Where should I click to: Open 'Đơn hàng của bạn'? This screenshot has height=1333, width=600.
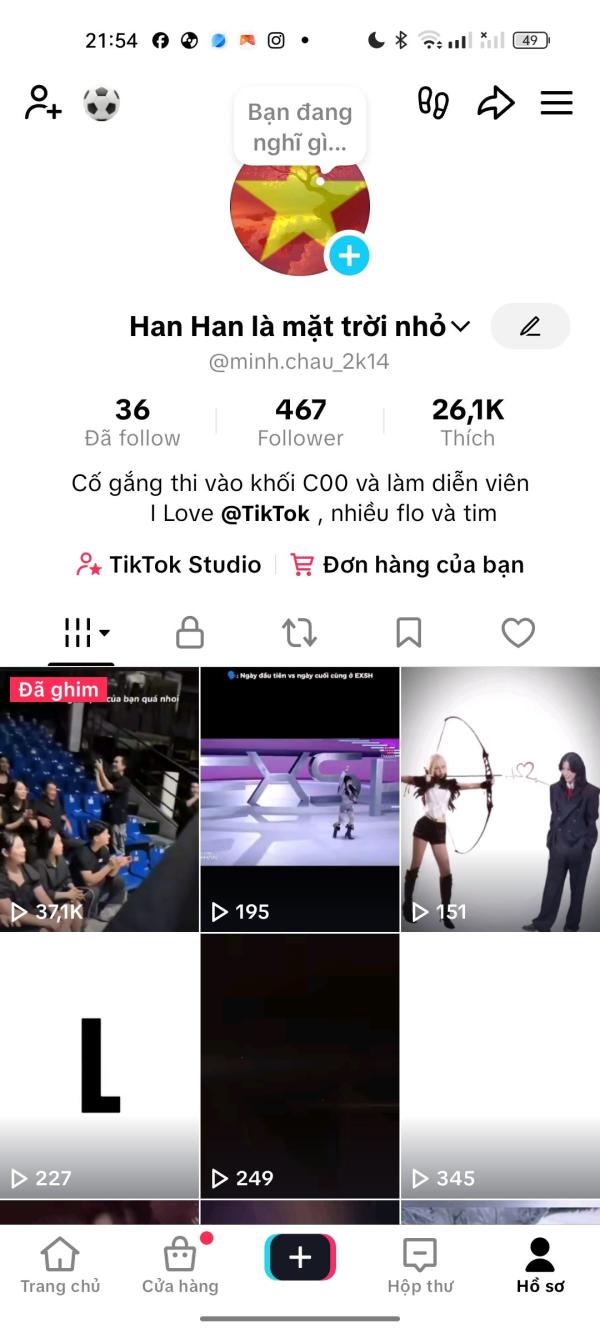click(407, 564)
